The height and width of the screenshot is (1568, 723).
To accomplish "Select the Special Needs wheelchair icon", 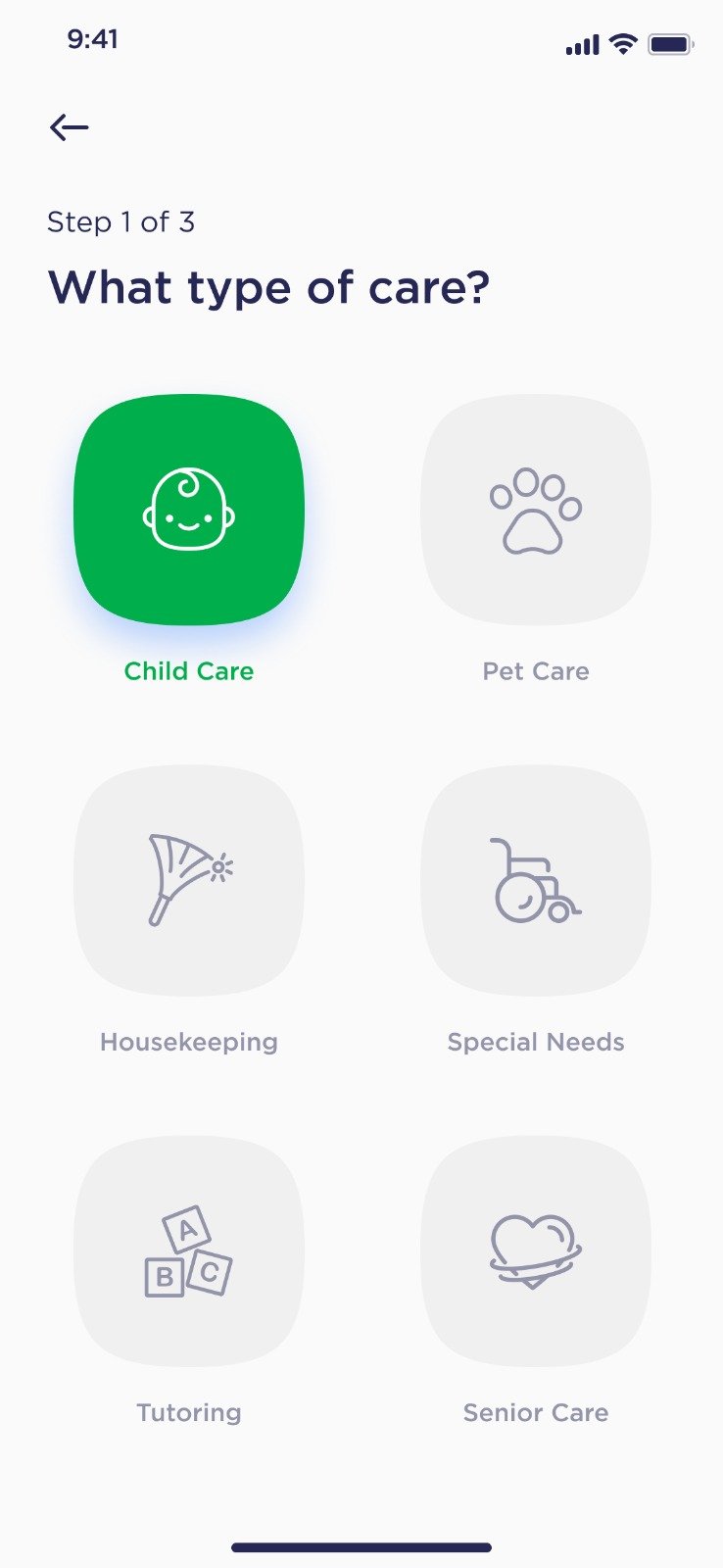I will coord(536,880).
